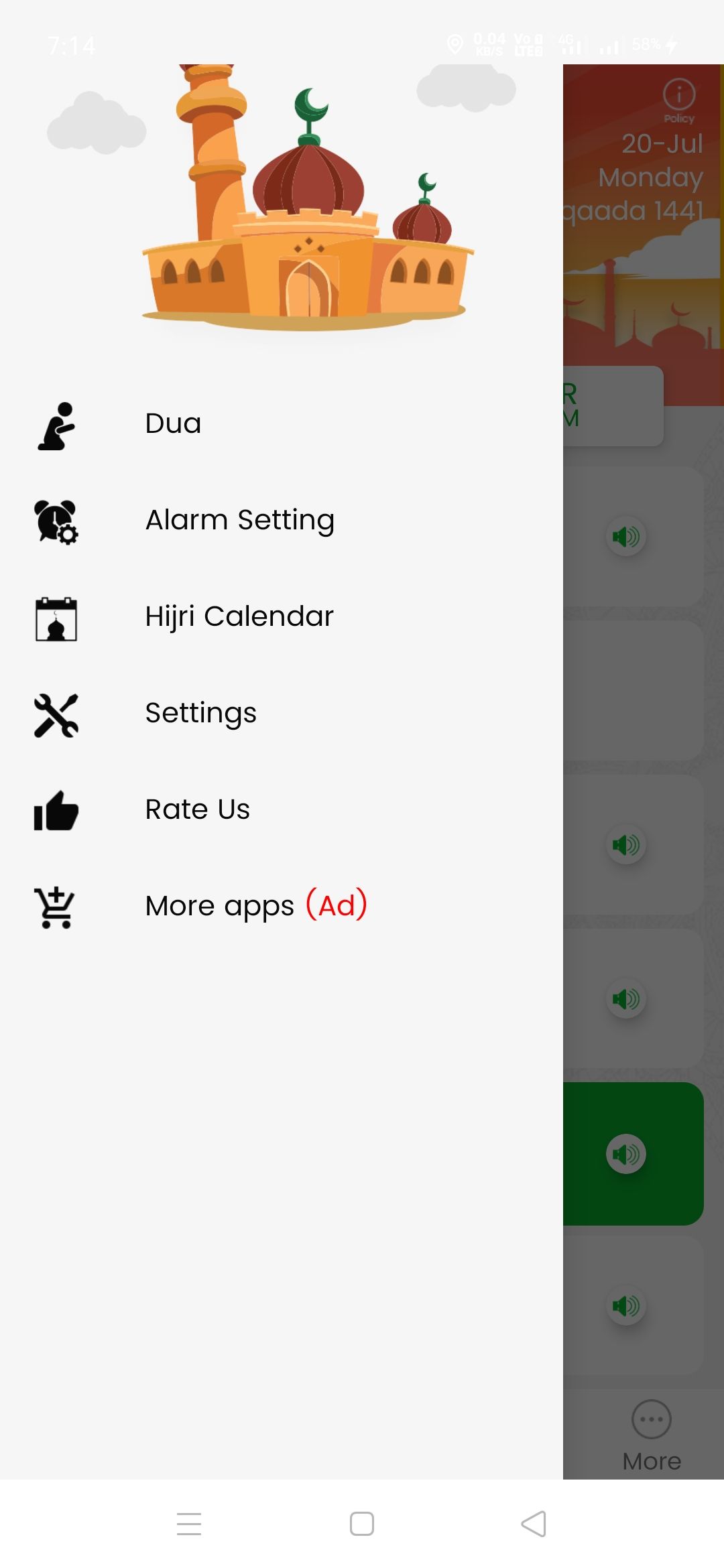
Task: Open the Dua section
Action: [x=173, y=424]
